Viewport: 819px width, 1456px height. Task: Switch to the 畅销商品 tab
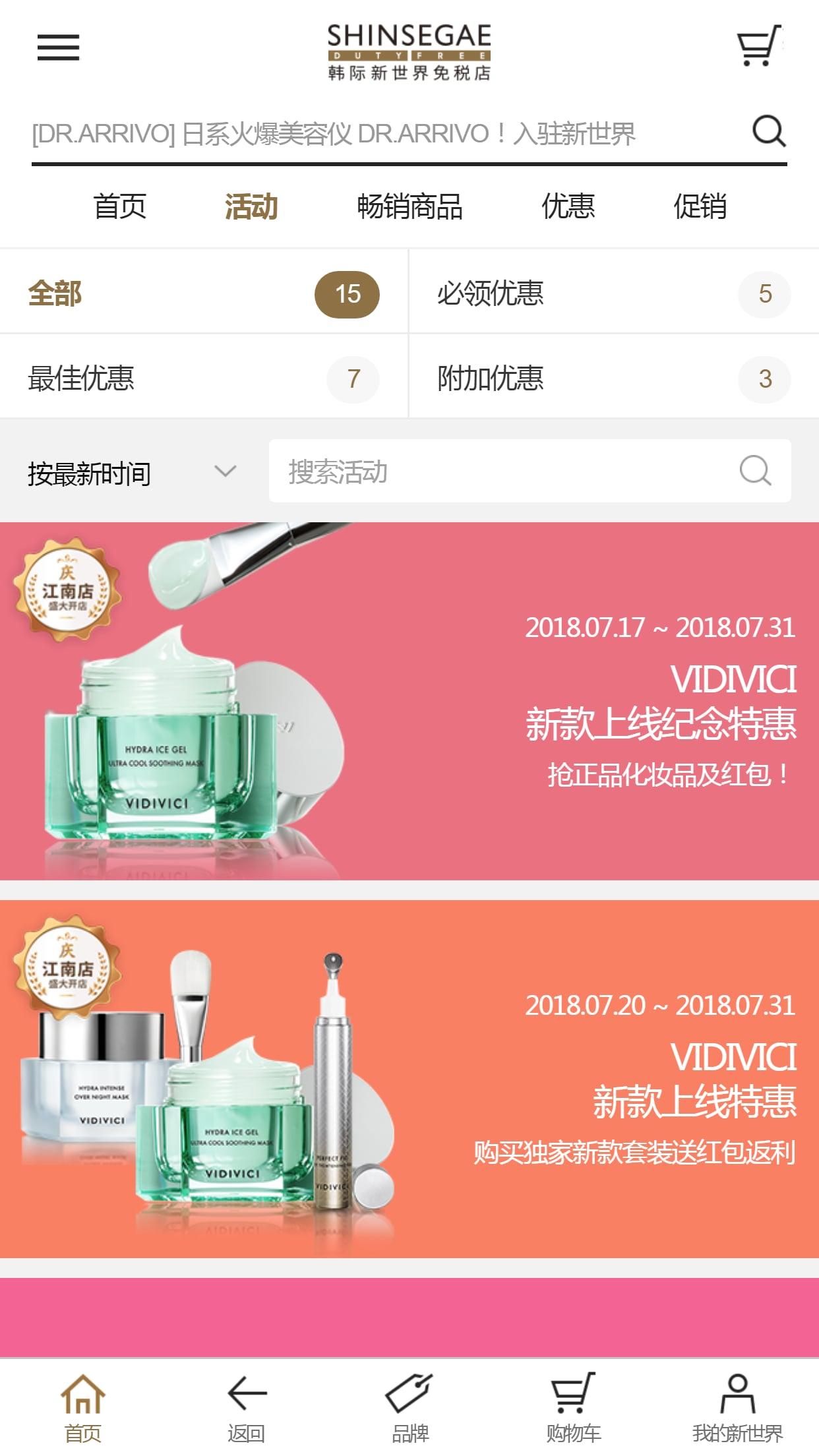pyautogui.click(x=409, y=206)
